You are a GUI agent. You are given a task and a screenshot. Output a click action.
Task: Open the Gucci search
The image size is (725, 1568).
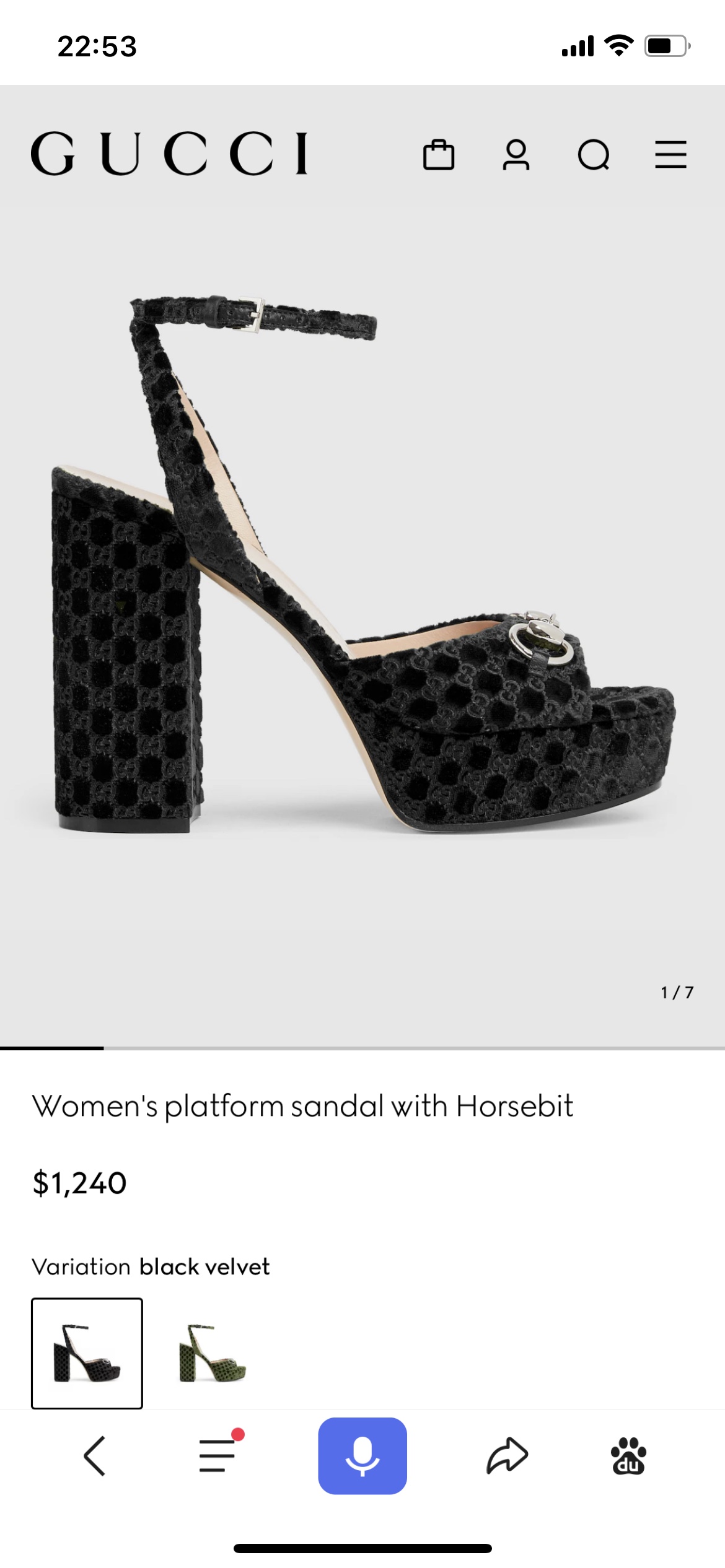point(594,155)
